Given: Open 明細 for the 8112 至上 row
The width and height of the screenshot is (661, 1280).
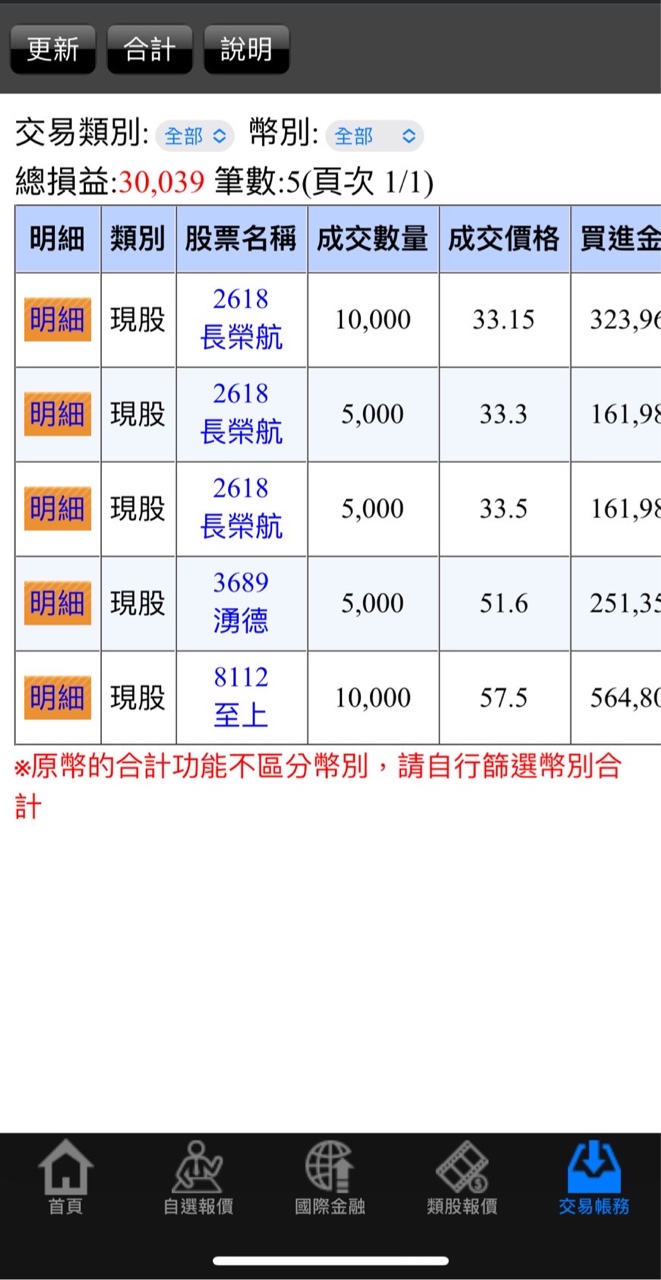Looking at the screenshot, I should pos(58,698).
